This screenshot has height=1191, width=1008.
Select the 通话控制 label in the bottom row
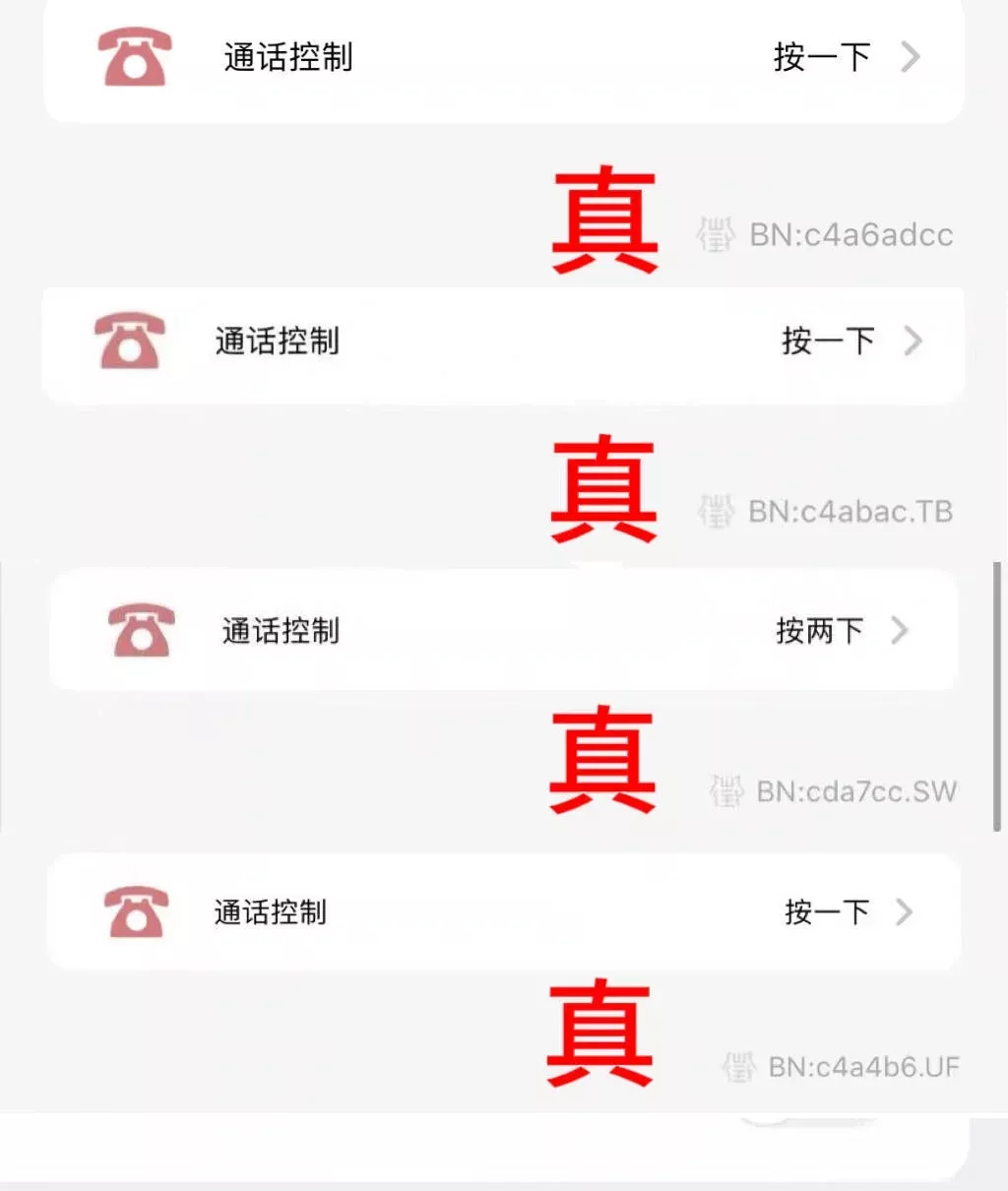270,911
